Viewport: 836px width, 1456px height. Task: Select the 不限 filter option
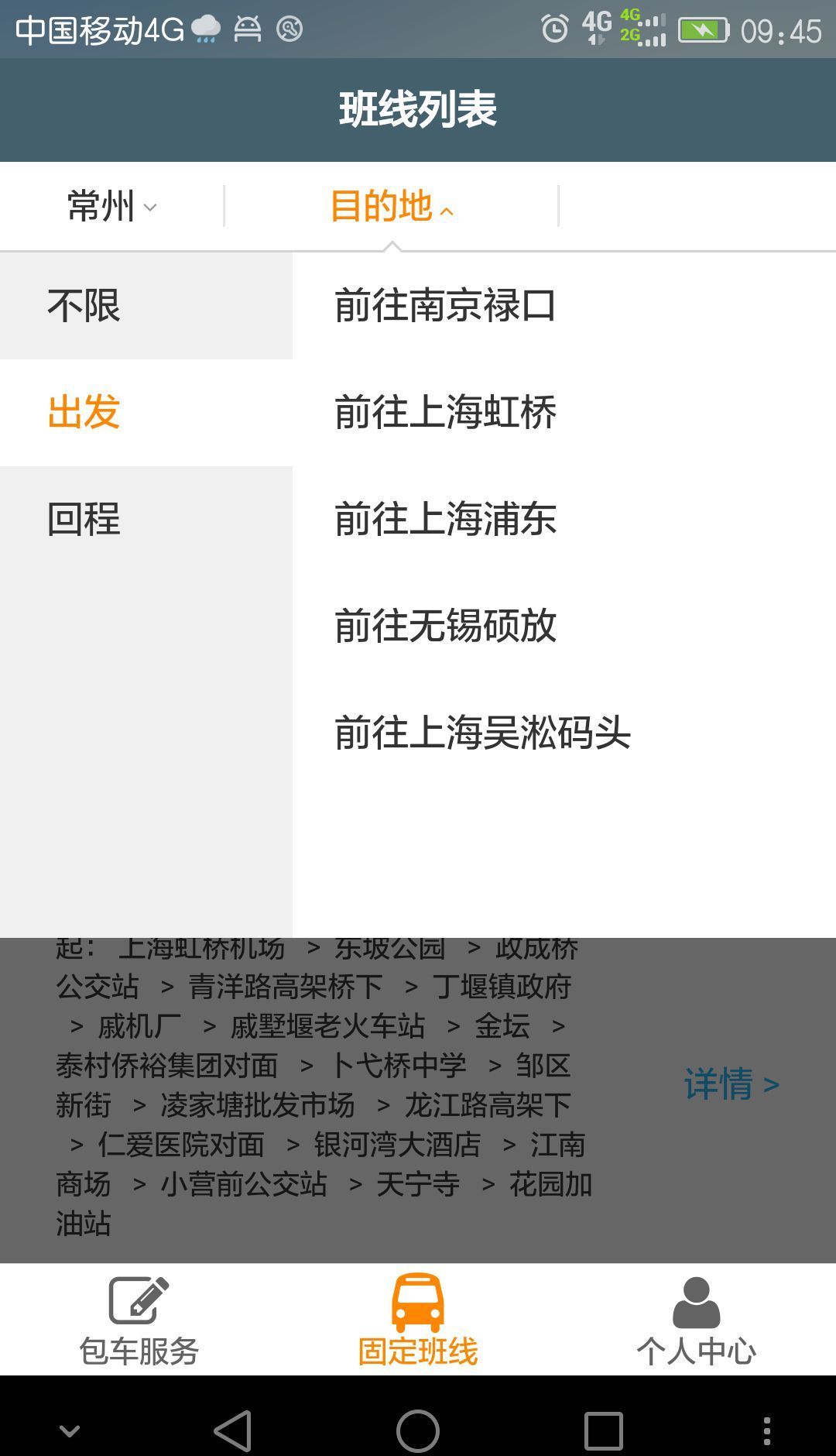pos(146,305)
